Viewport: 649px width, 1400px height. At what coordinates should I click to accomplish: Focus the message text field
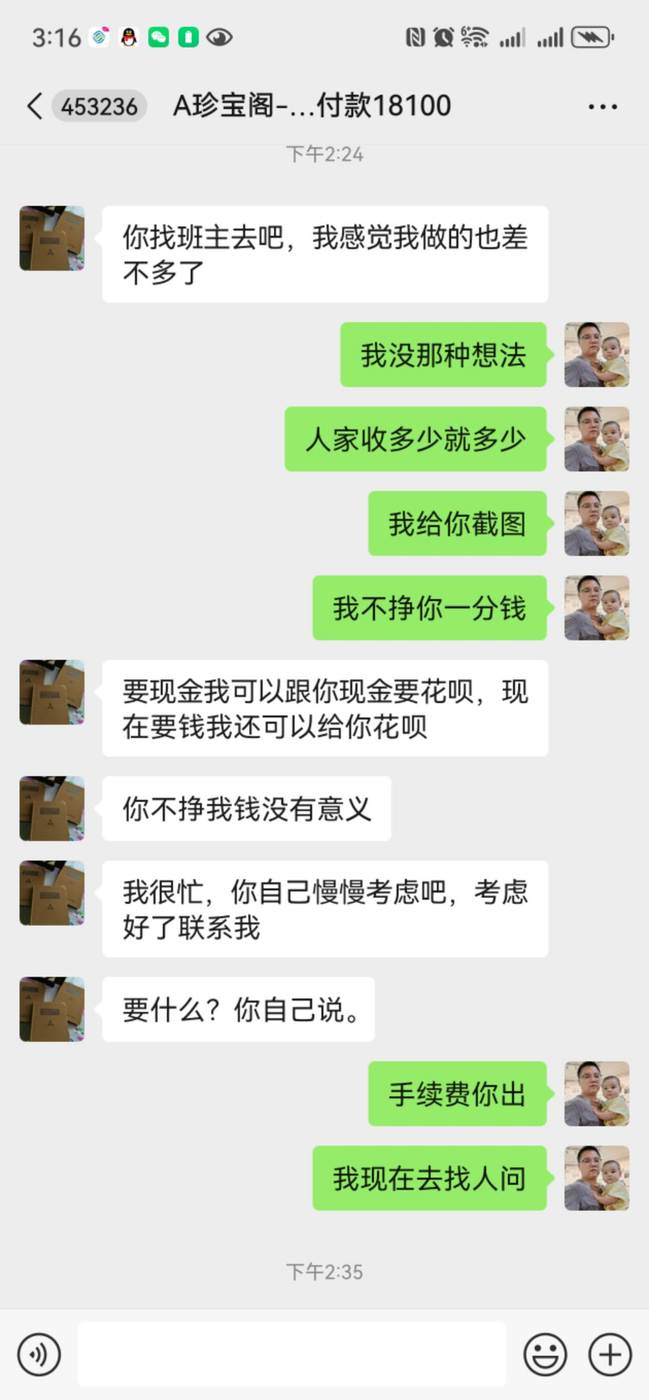pyautogui.click(x=291, y=1355)
